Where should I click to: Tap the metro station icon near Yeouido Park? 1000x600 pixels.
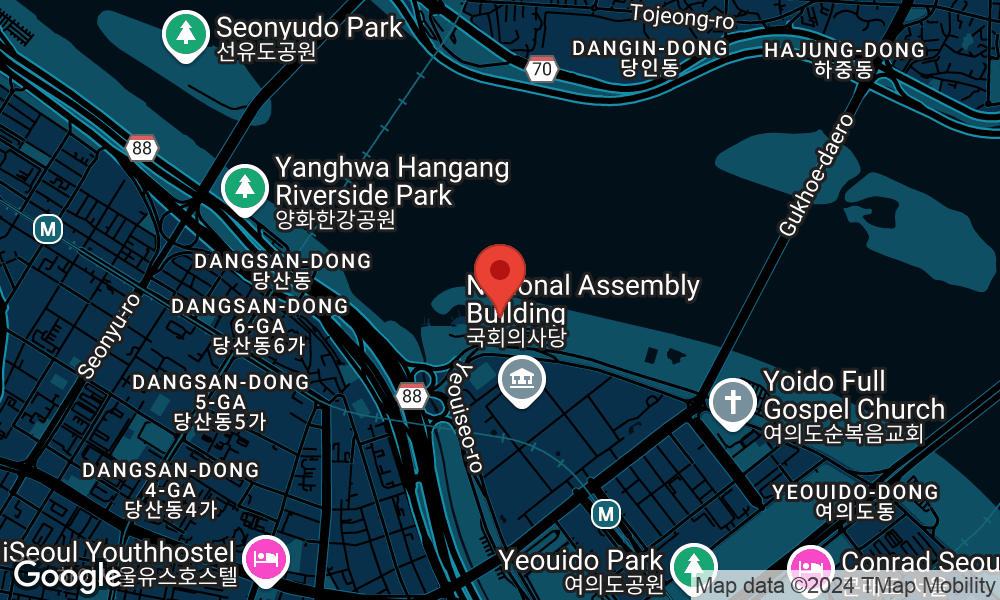pos(605,515)
